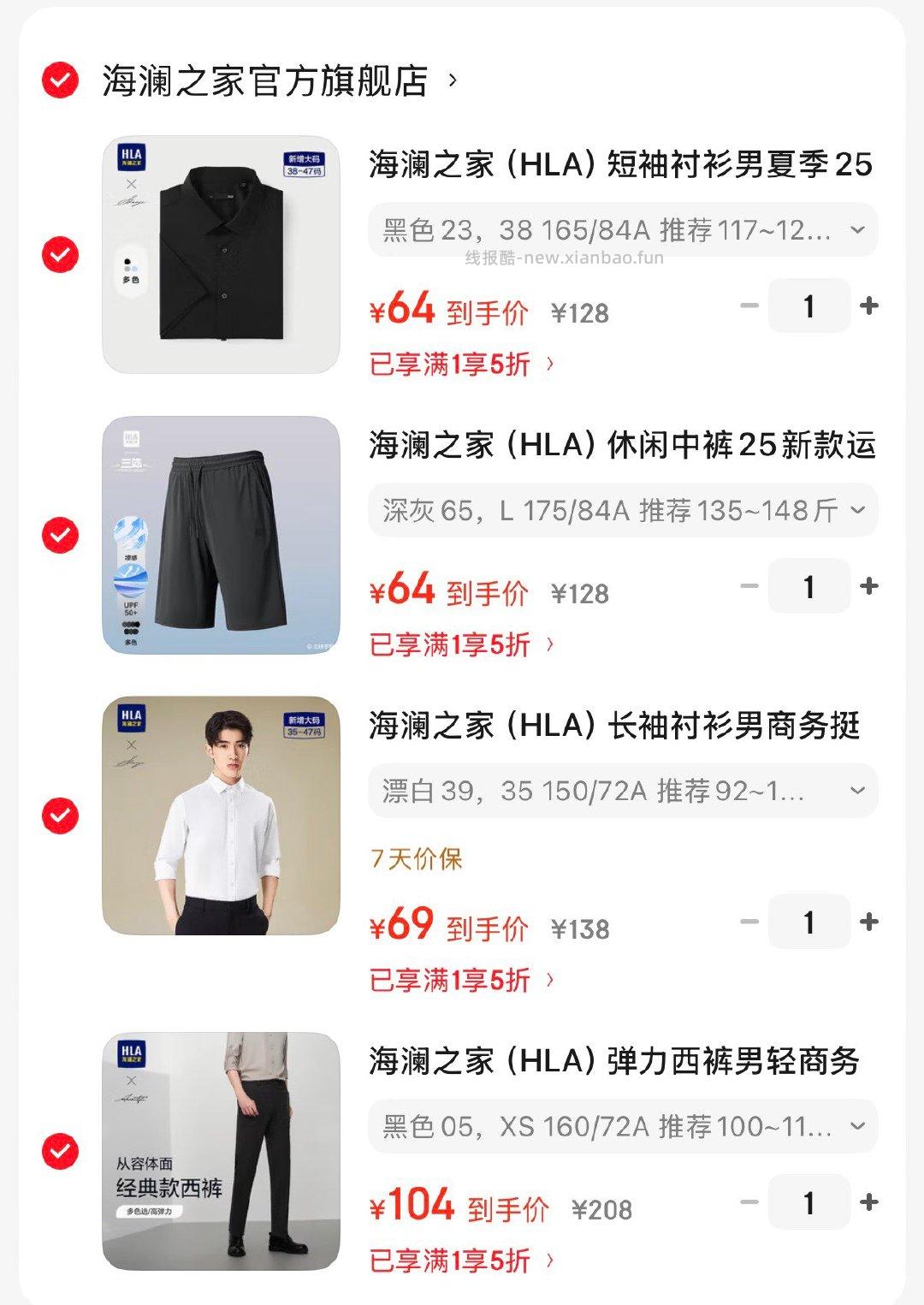Deselect the store-level 海澜之家 checkbox
The image size is (924, 1305).
tap(58, 81)
